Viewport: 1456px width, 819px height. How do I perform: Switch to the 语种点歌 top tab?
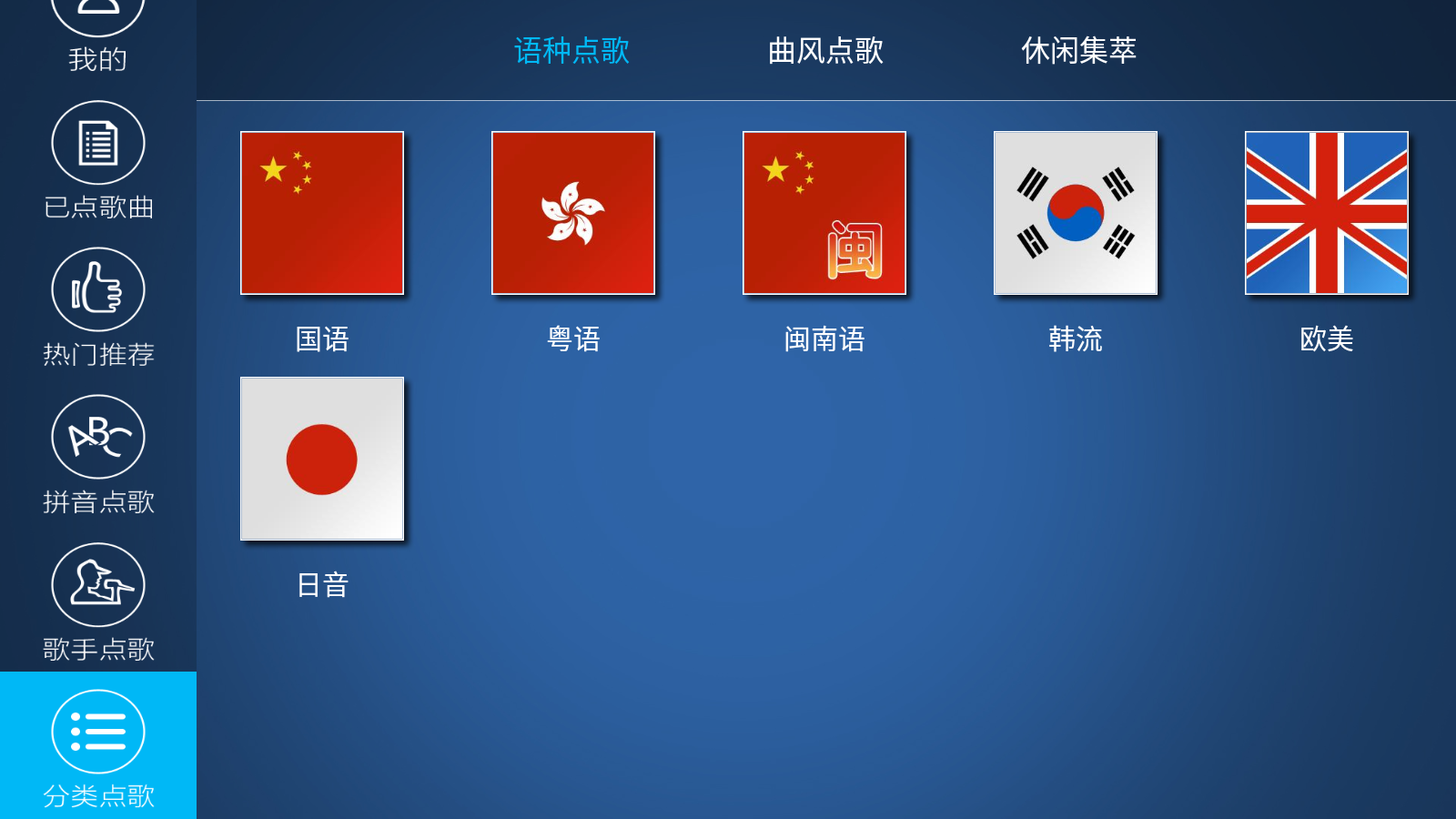571,50
